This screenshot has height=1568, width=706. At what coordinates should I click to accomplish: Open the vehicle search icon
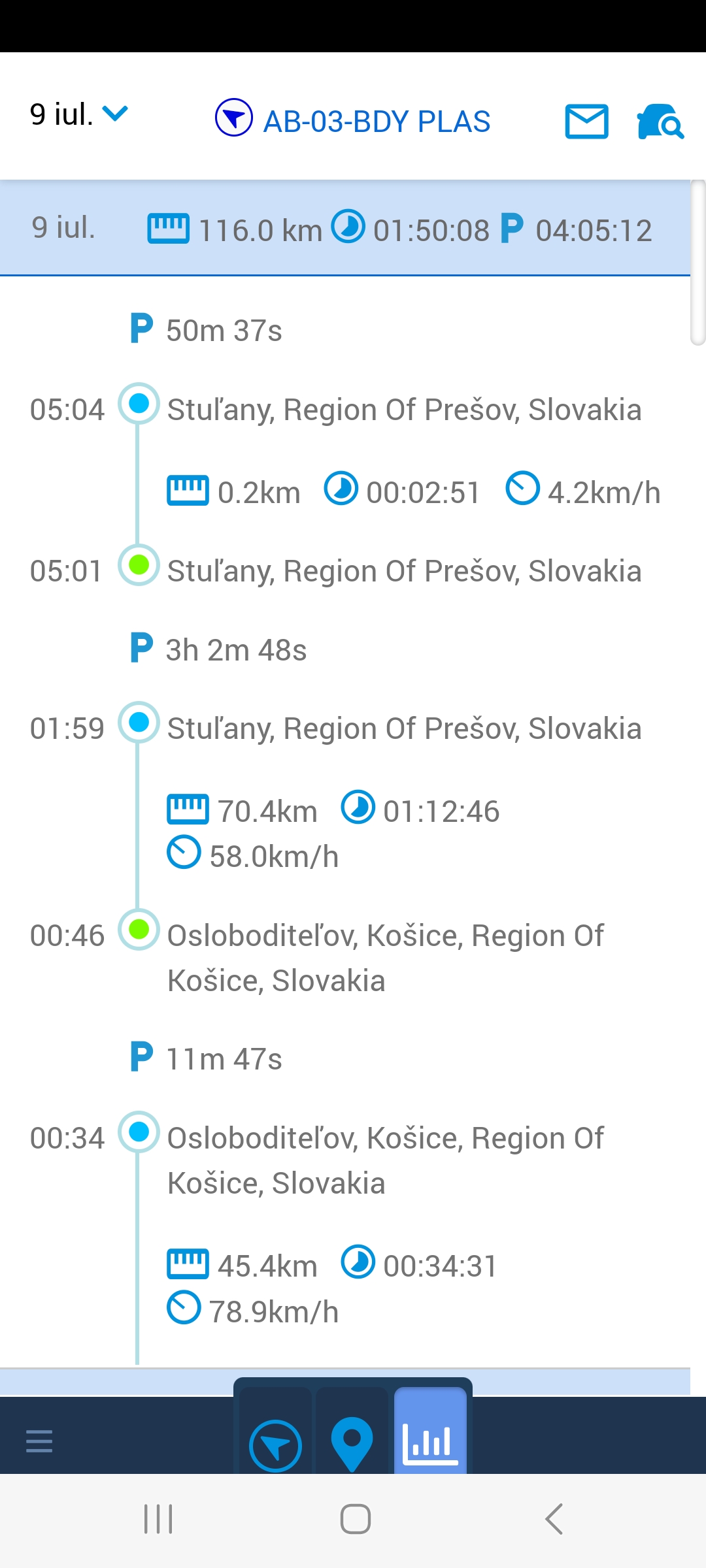click(x=660, y=122)
